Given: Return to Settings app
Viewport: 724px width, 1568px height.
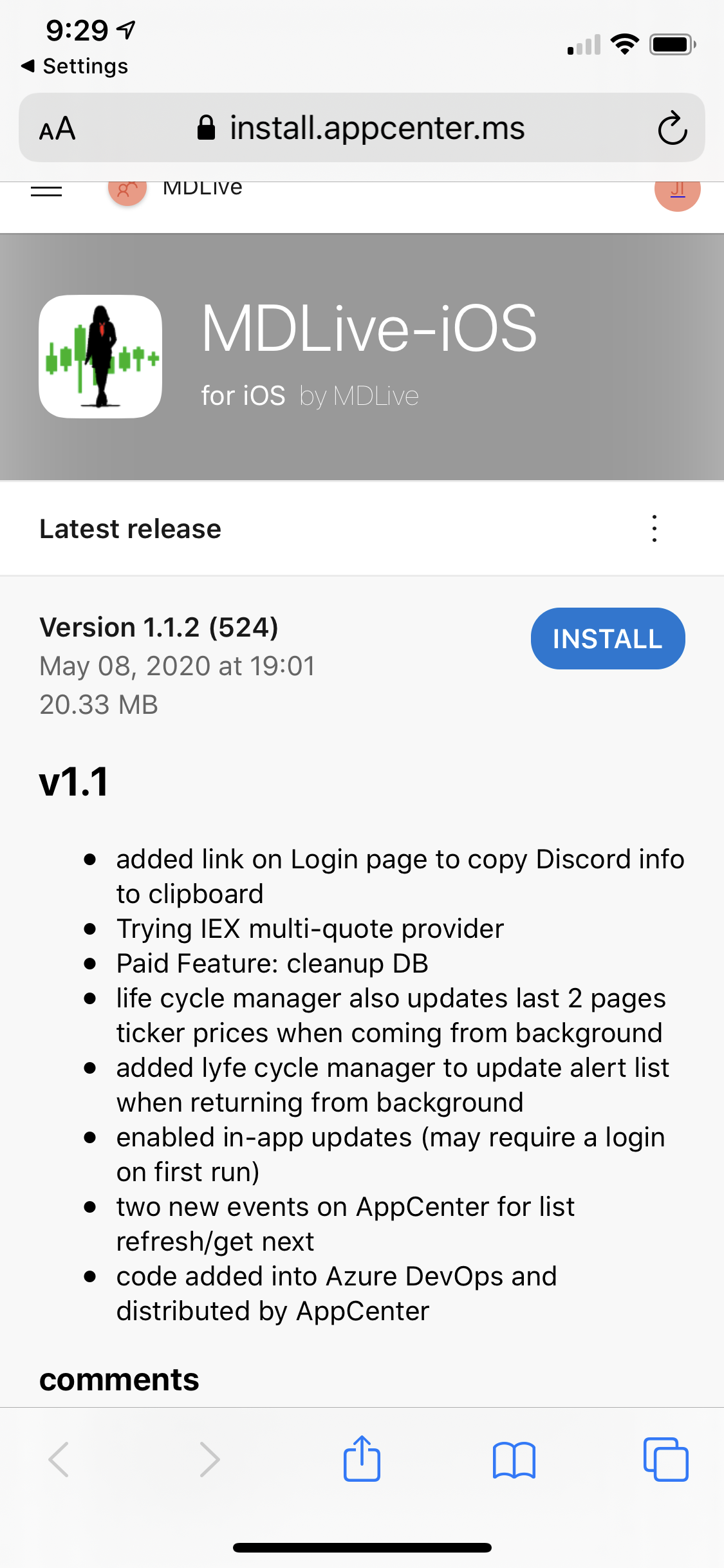Looking at the screenshot, I should 75,66.
